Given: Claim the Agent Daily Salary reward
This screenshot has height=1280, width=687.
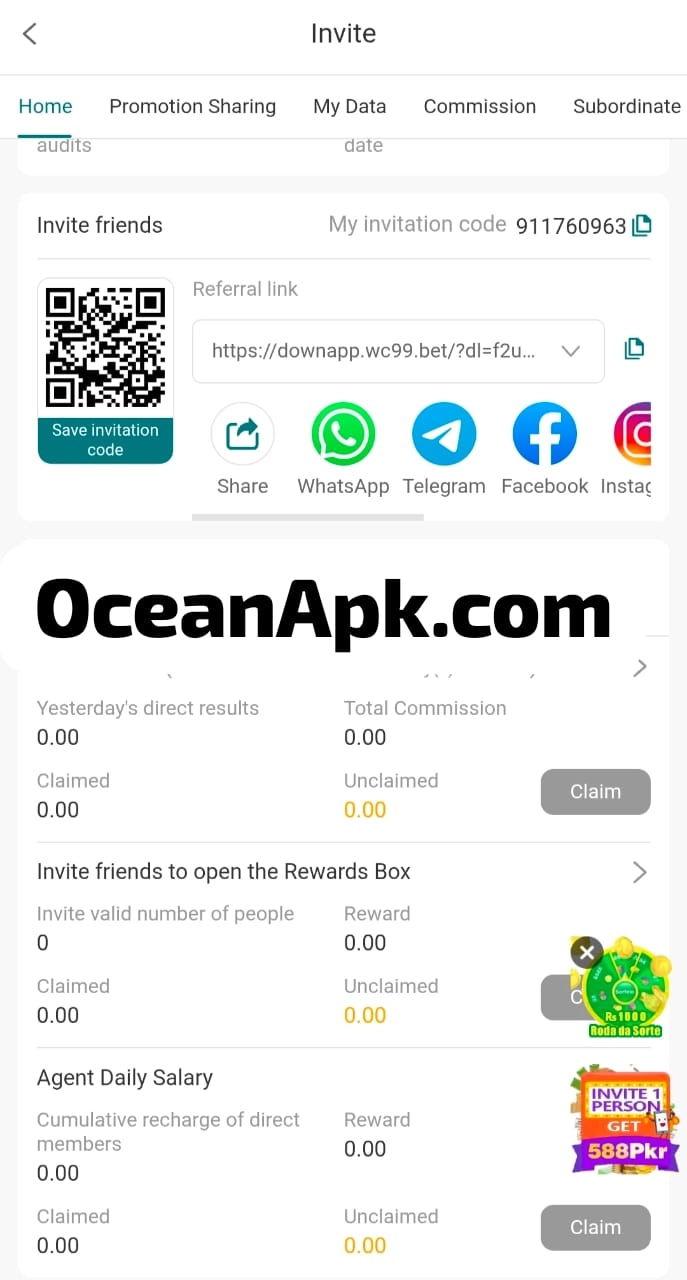Looking at the screenshot, I should (595, 1228).
